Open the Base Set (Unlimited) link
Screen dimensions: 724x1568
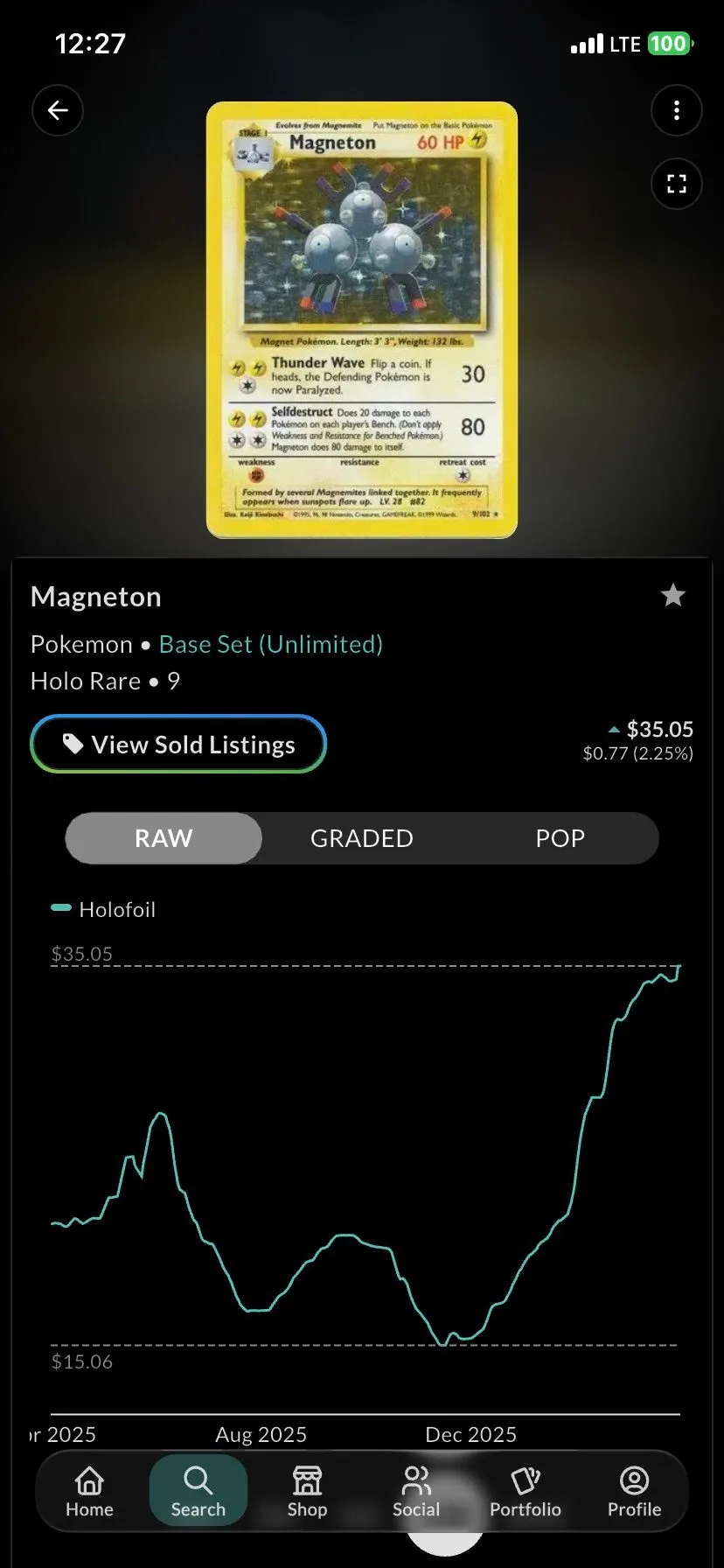click(x=271, y=645)
